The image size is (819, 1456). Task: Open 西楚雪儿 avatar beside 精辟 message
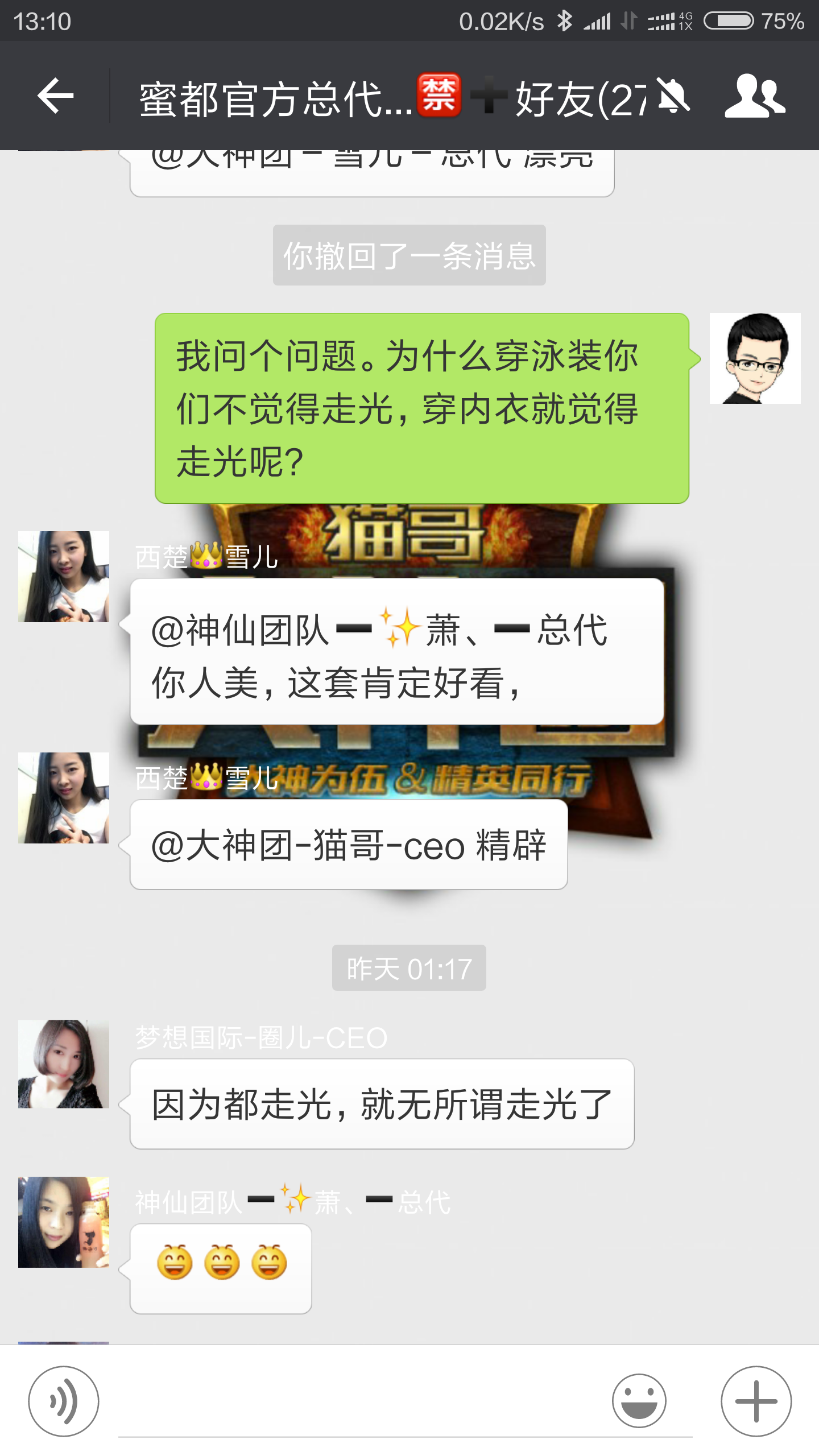pyautogui.click(x=64, y=797)
